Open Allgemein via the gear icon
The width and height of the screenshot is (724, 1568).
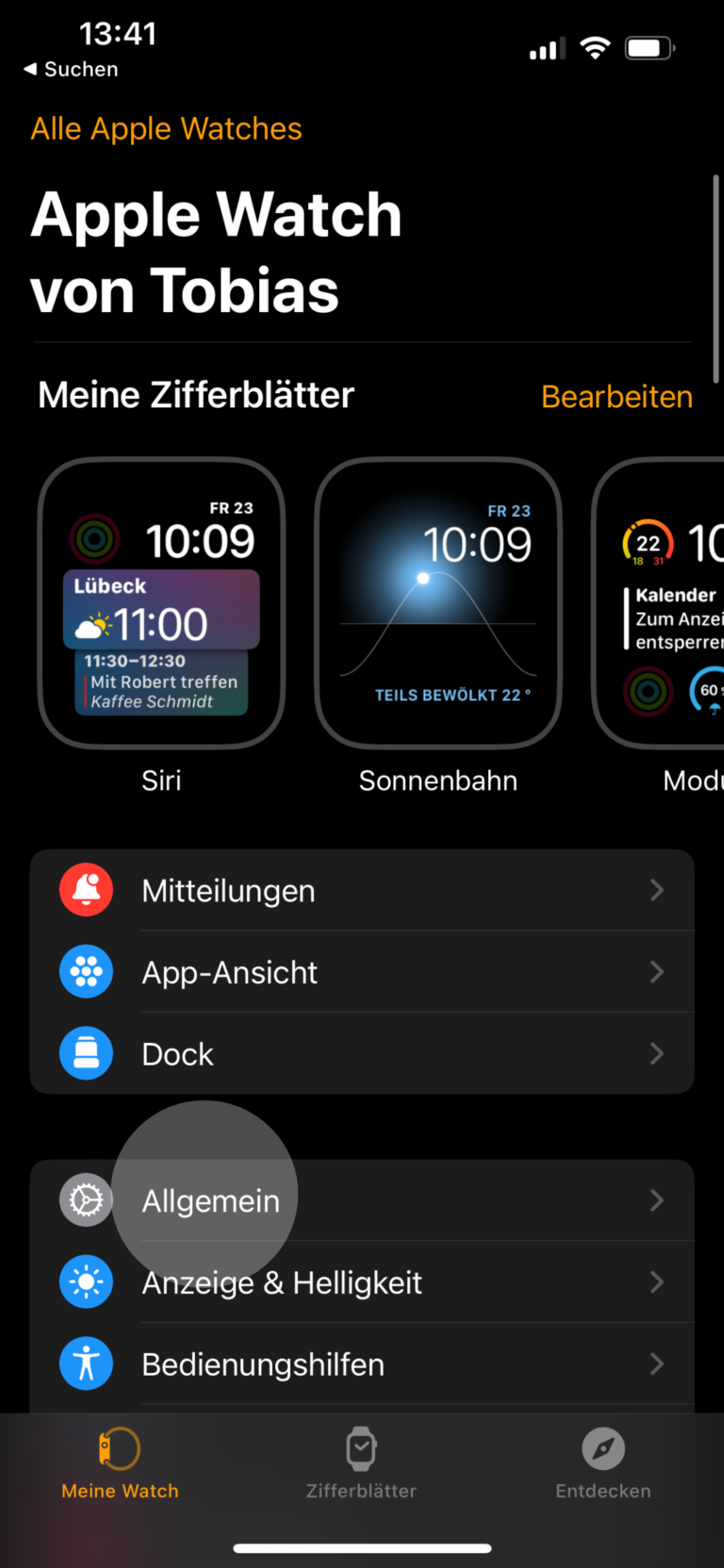click(x=86, y=1199)
